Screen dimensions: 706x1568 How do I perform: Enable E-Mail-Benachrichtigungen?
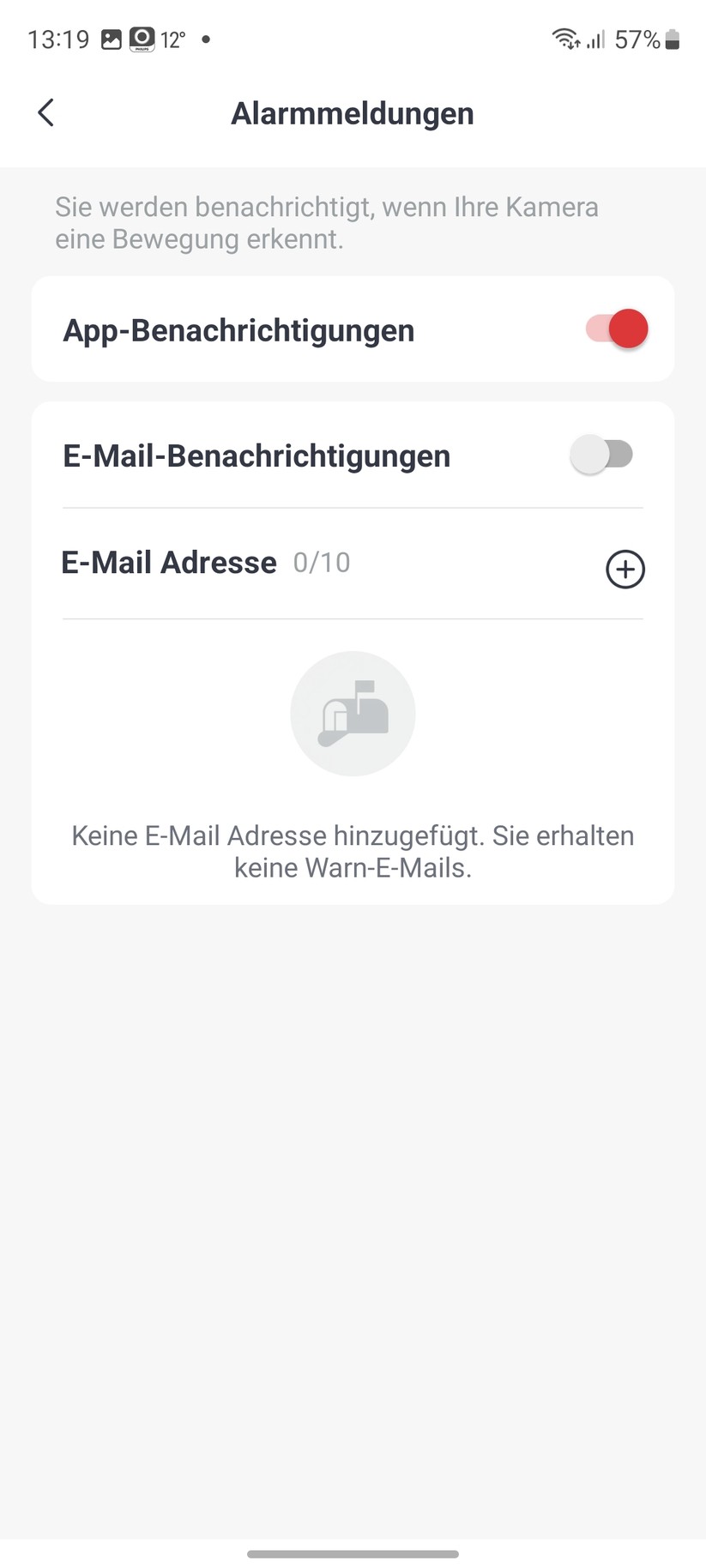click(603, 455)
